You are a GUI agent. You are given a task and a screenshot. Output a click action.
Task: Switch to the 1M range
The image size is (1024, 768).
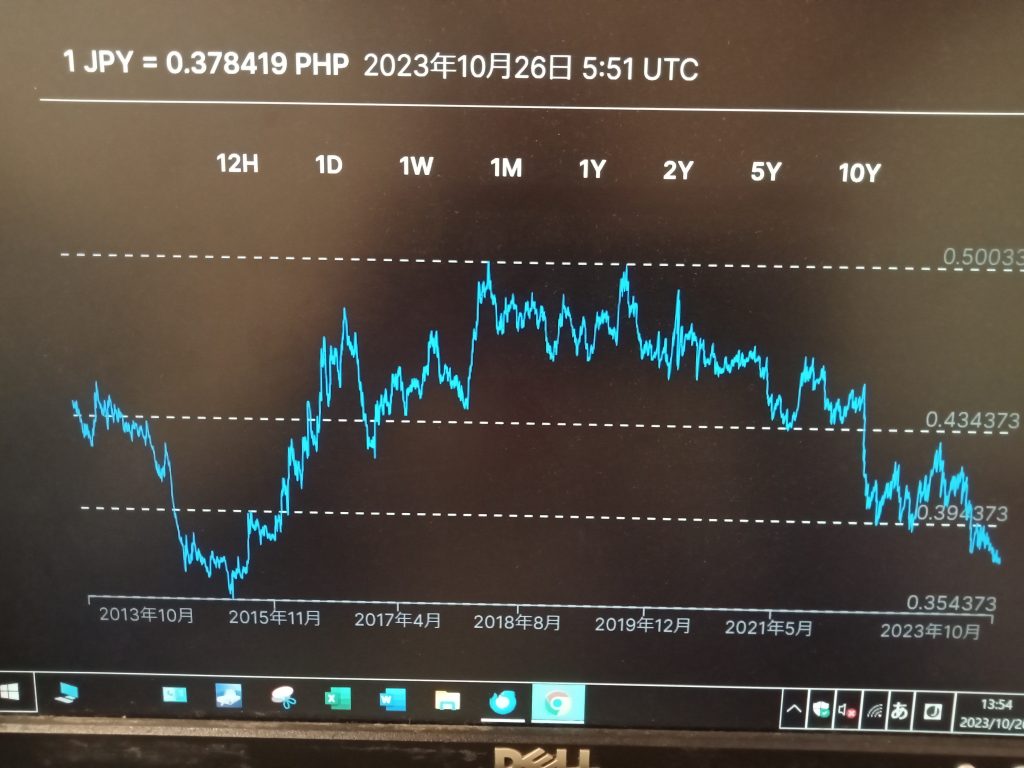coord(506,168)
